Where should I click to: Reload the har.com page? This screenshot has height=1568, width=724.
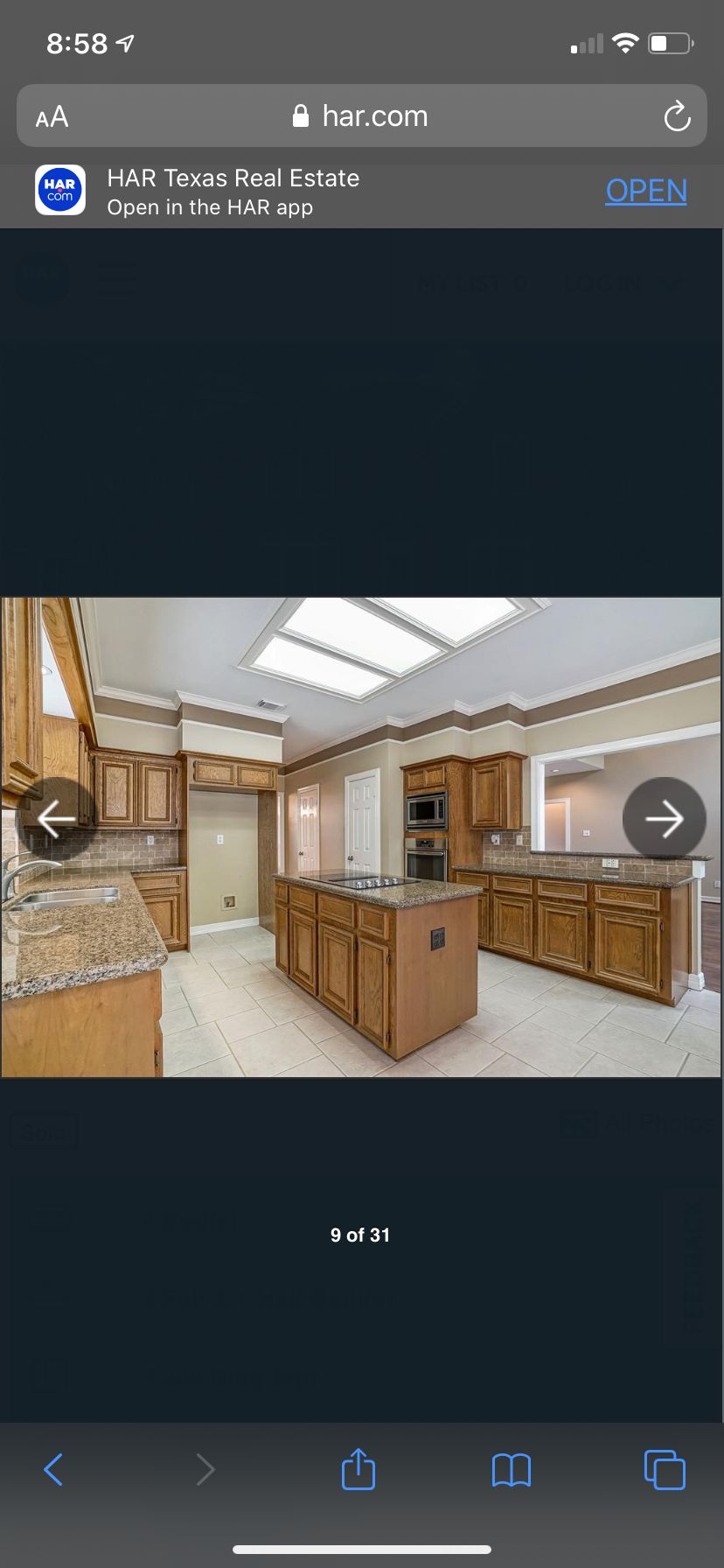tap(677, 116)
